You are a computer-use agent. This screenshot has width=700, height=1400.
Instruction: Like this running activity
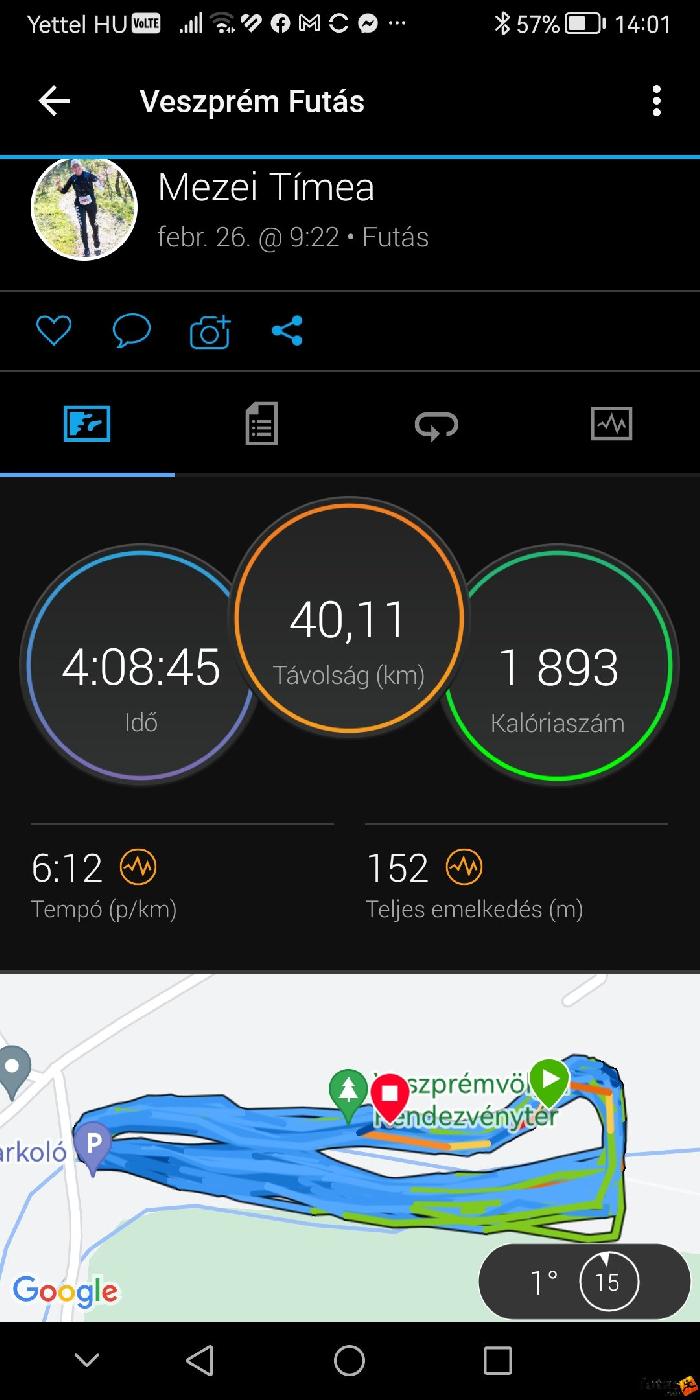pos(54,331)
